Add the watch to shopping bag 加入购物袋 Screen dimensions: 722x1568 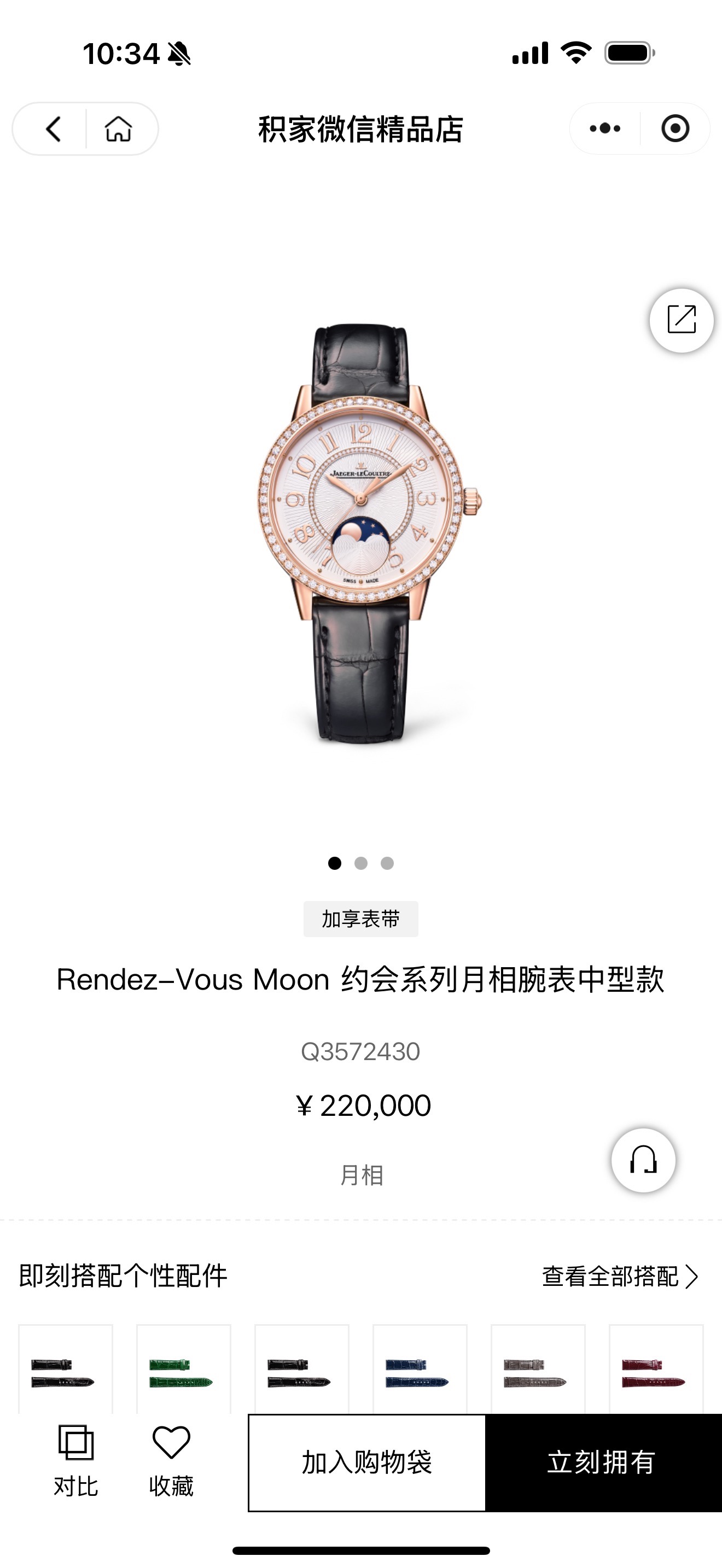pos(367,1462)
